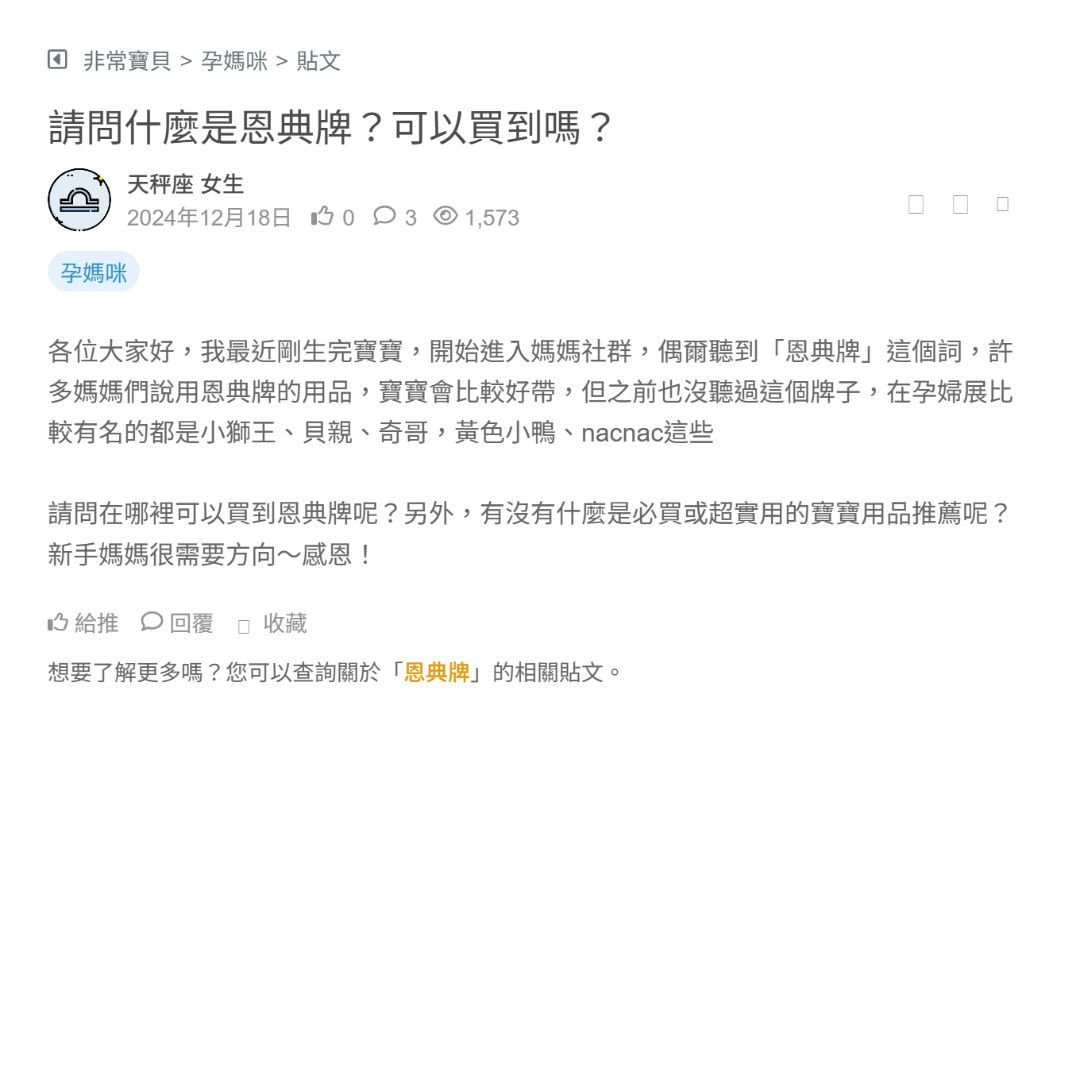Reply to the post with 回覆
The height and width of the screenshot is (1080, 1080).
pos(177,623)
